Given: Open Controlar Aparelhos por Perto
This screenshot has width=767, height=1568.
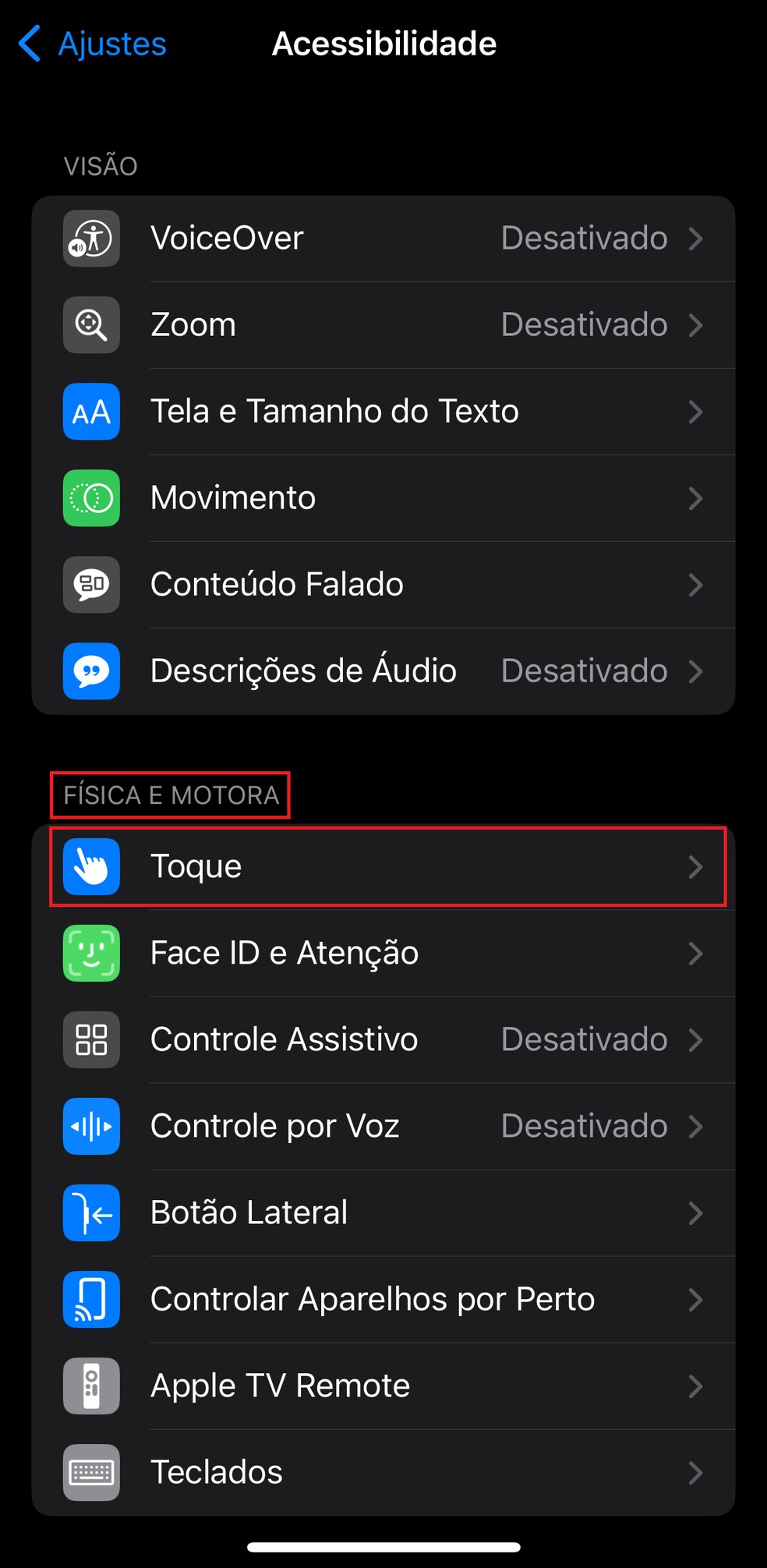Looking at the screenshot, I should point(383,1300).
